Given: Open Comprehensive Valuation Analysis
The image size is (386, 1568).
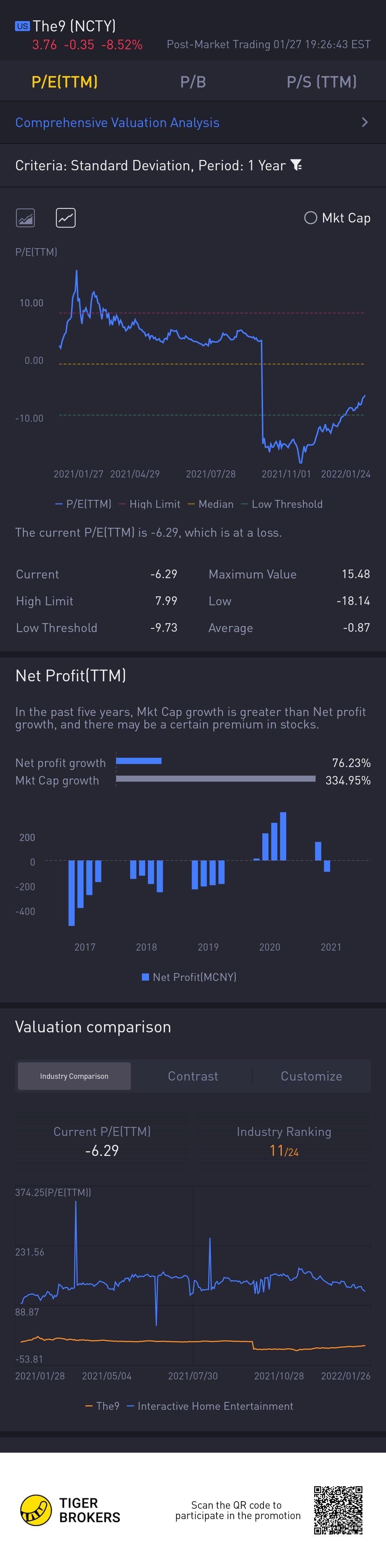Looking at the screenshot, I should click(192, 122).
